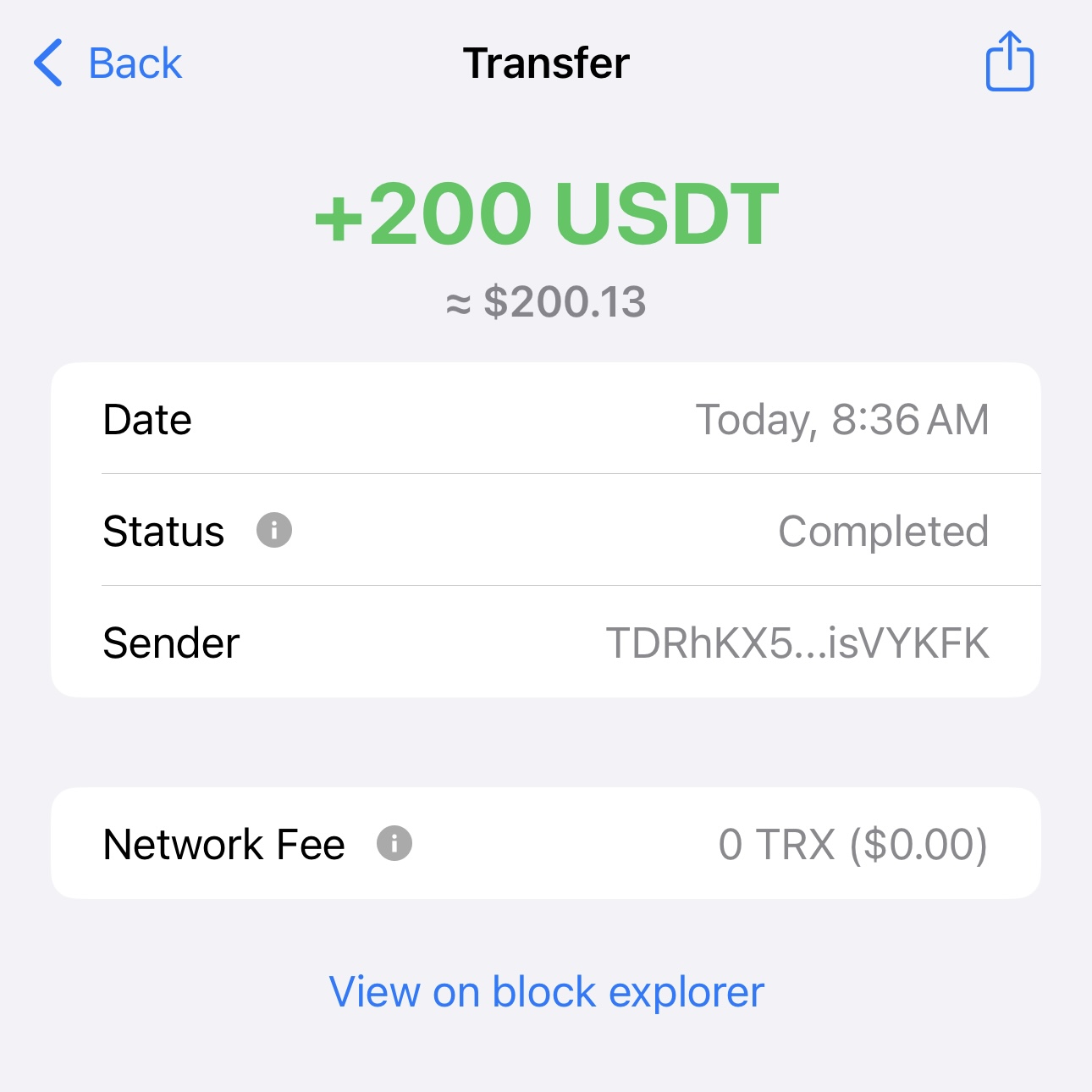The height and width of the screenshot is (1092, 1092).
Task: Share this transfer receipt
Action: tap(1009, 62)
